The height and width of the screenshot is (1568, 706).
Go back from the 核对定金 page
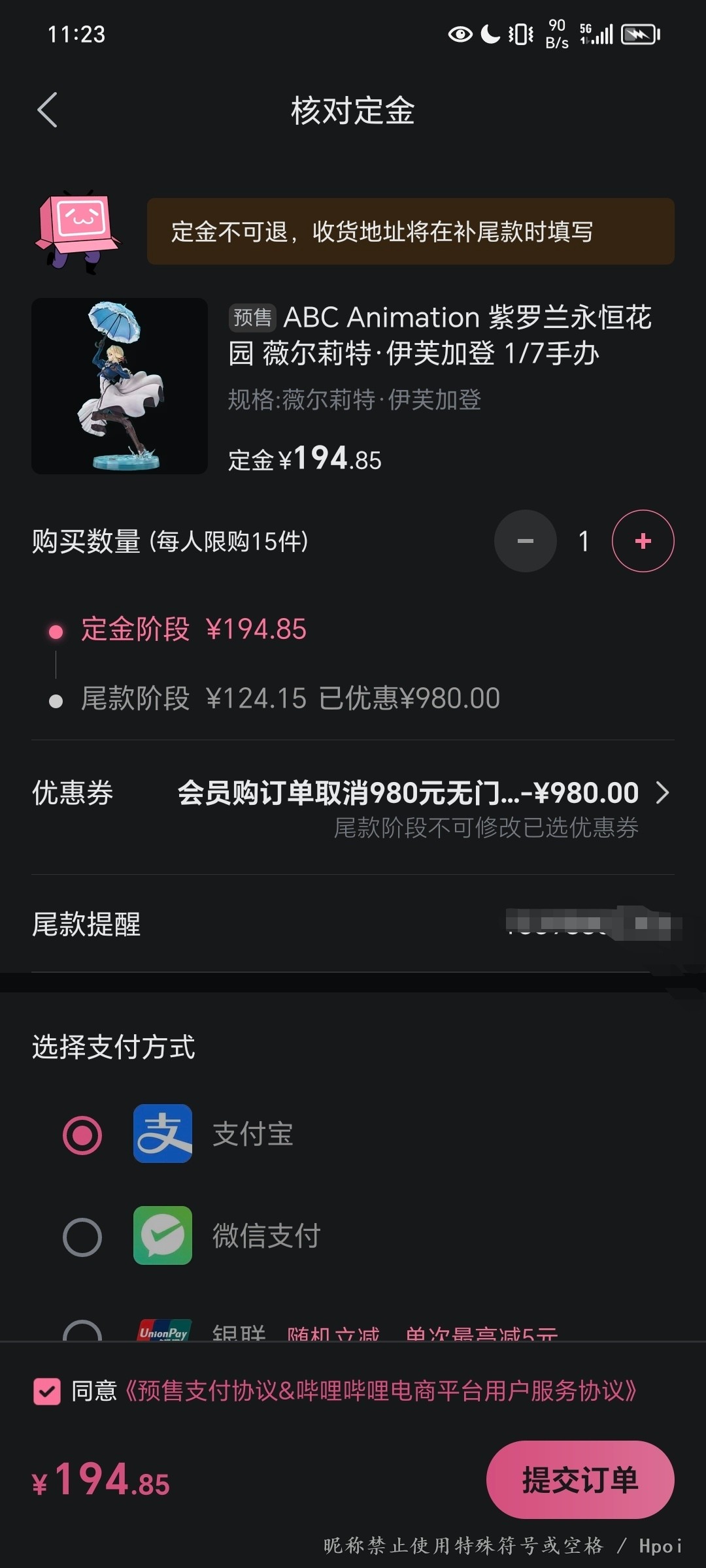48,110
